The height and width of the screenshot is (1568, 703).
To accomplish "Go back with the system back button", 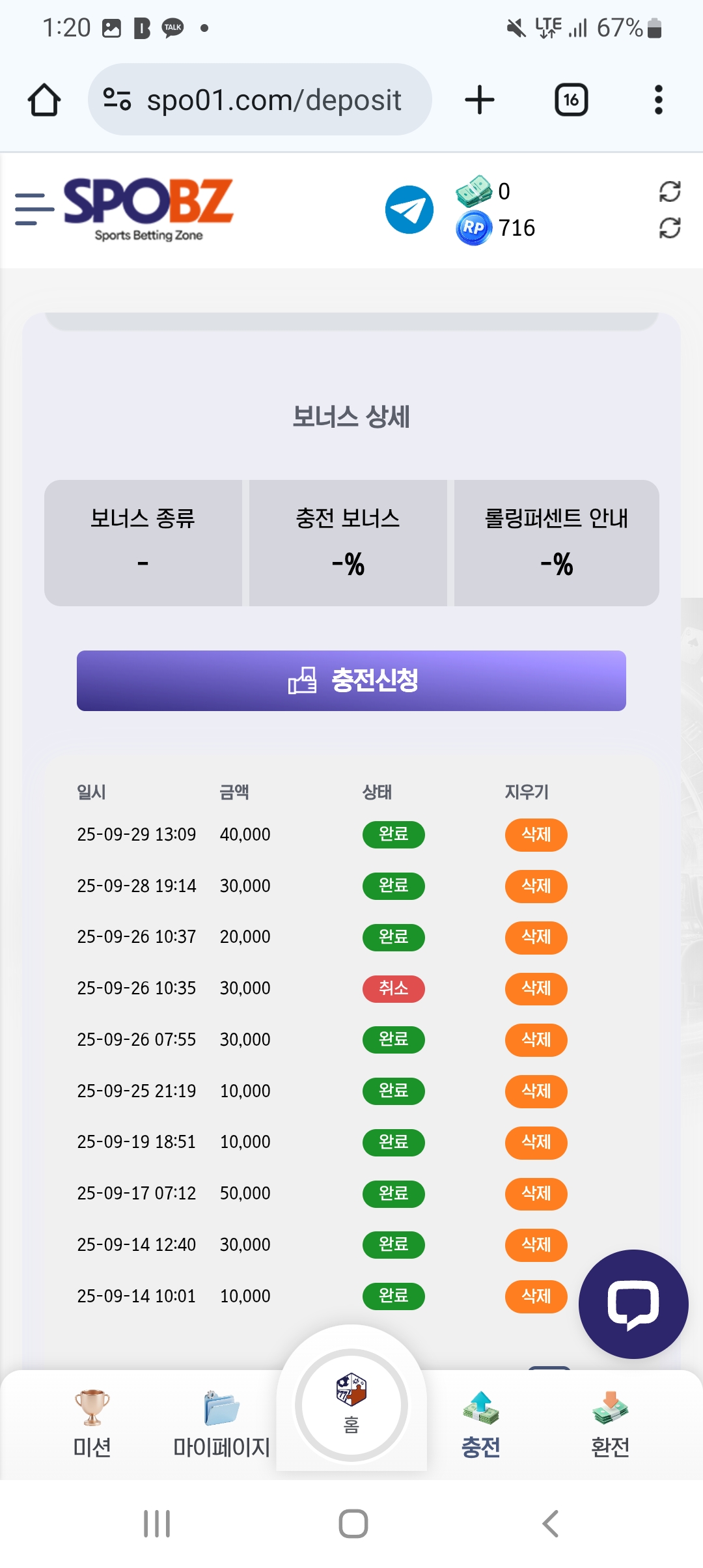I will coord(551,1524).
